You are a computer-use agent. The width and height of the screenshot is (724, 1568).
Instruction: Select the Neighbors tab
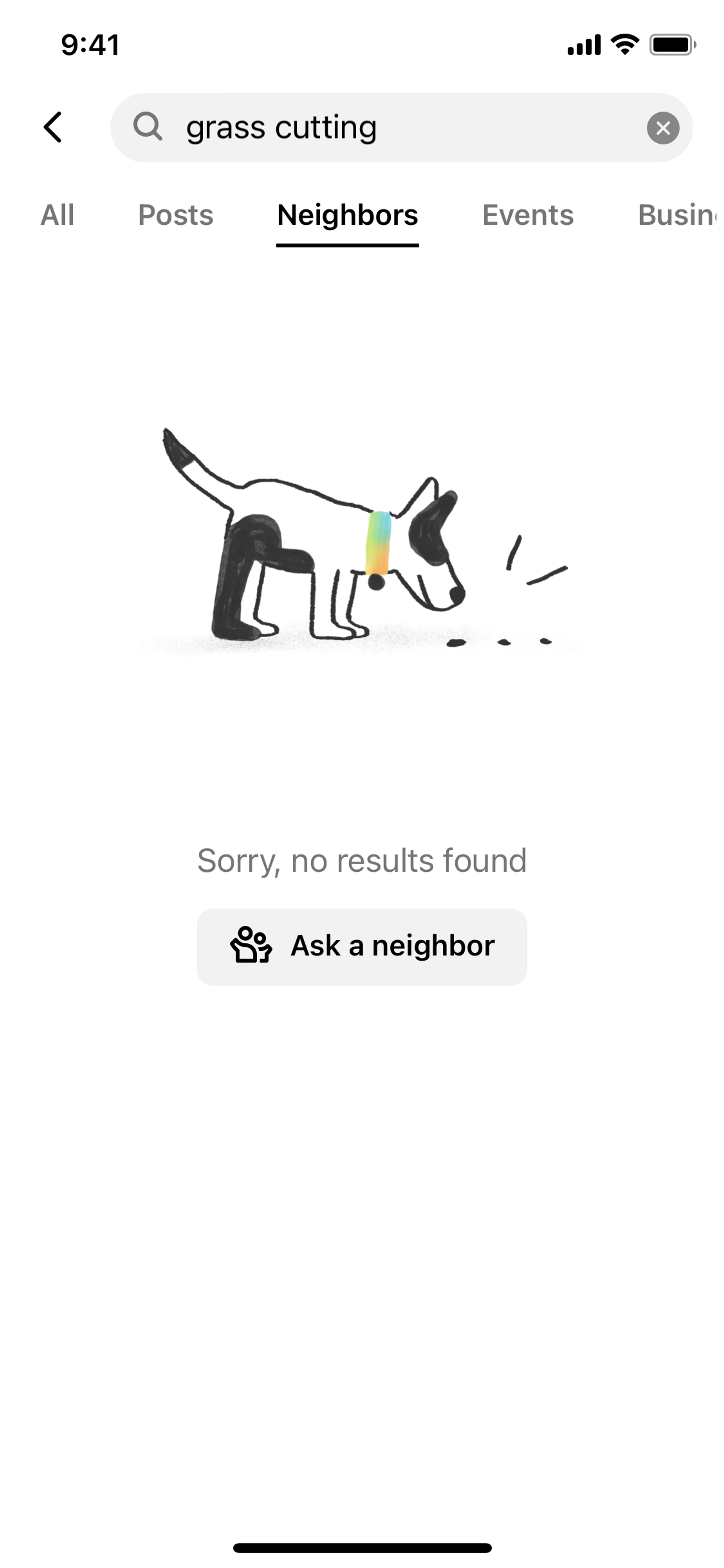(347, 215)
